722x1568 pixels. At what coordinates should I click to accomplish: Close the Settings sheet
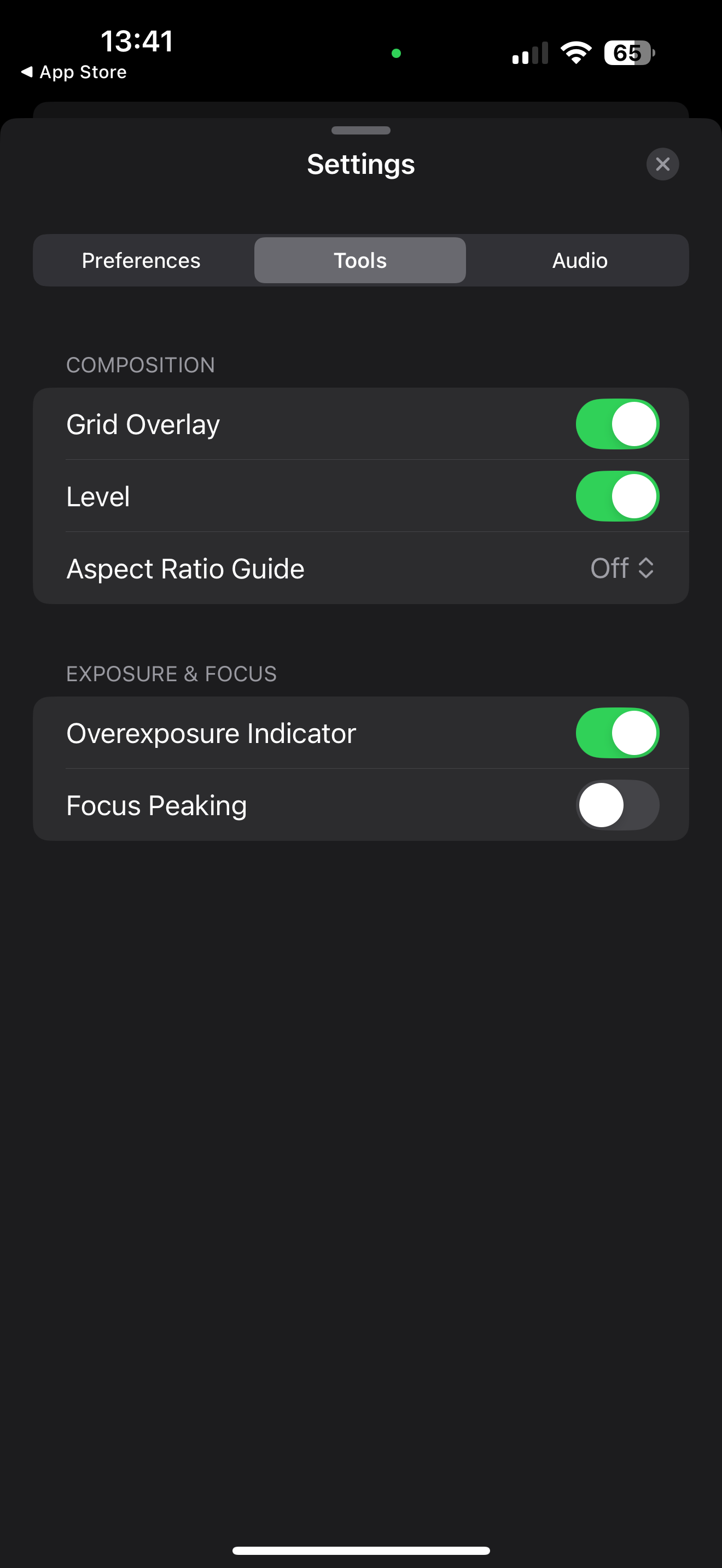662,163
